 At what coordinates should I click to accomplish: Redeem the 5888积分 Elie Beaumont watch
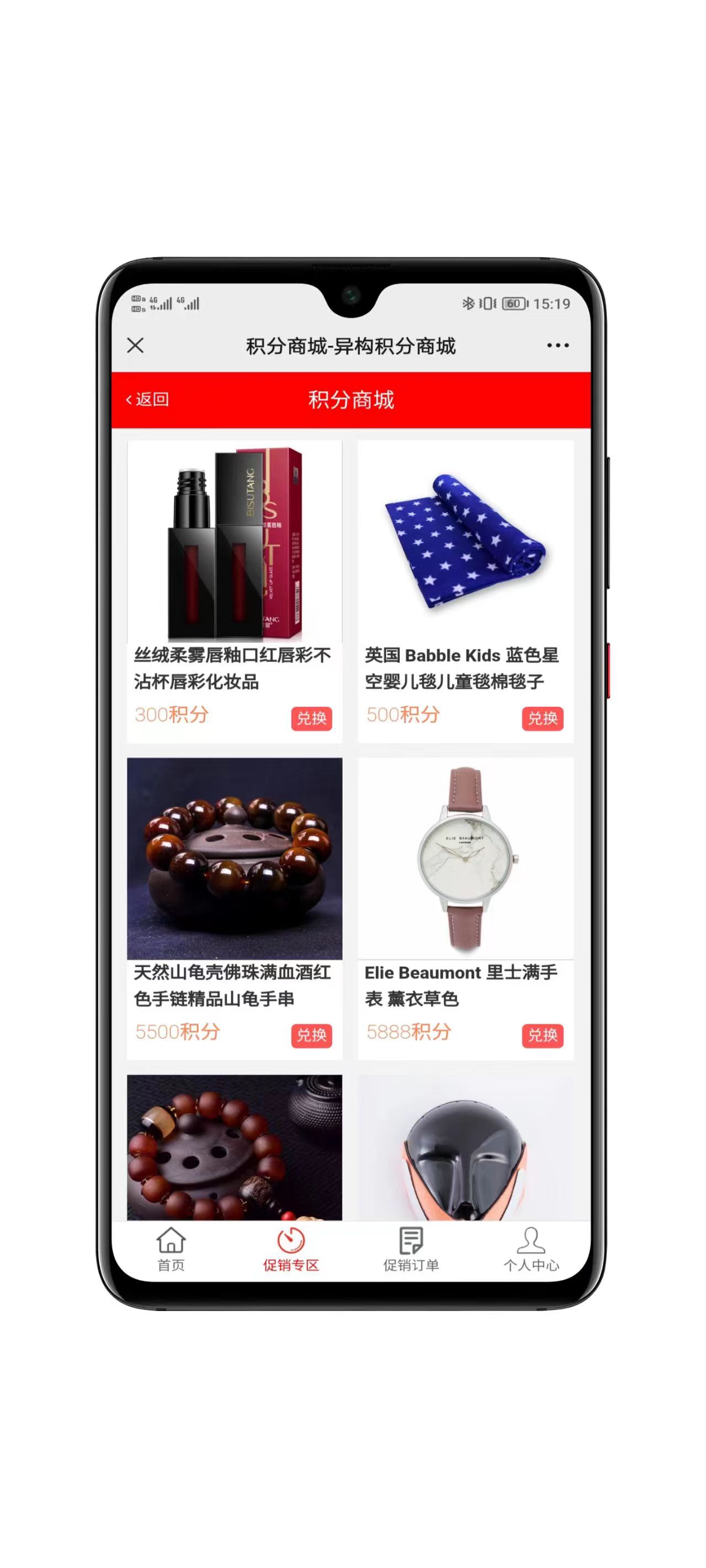[x=542, y=1035]
